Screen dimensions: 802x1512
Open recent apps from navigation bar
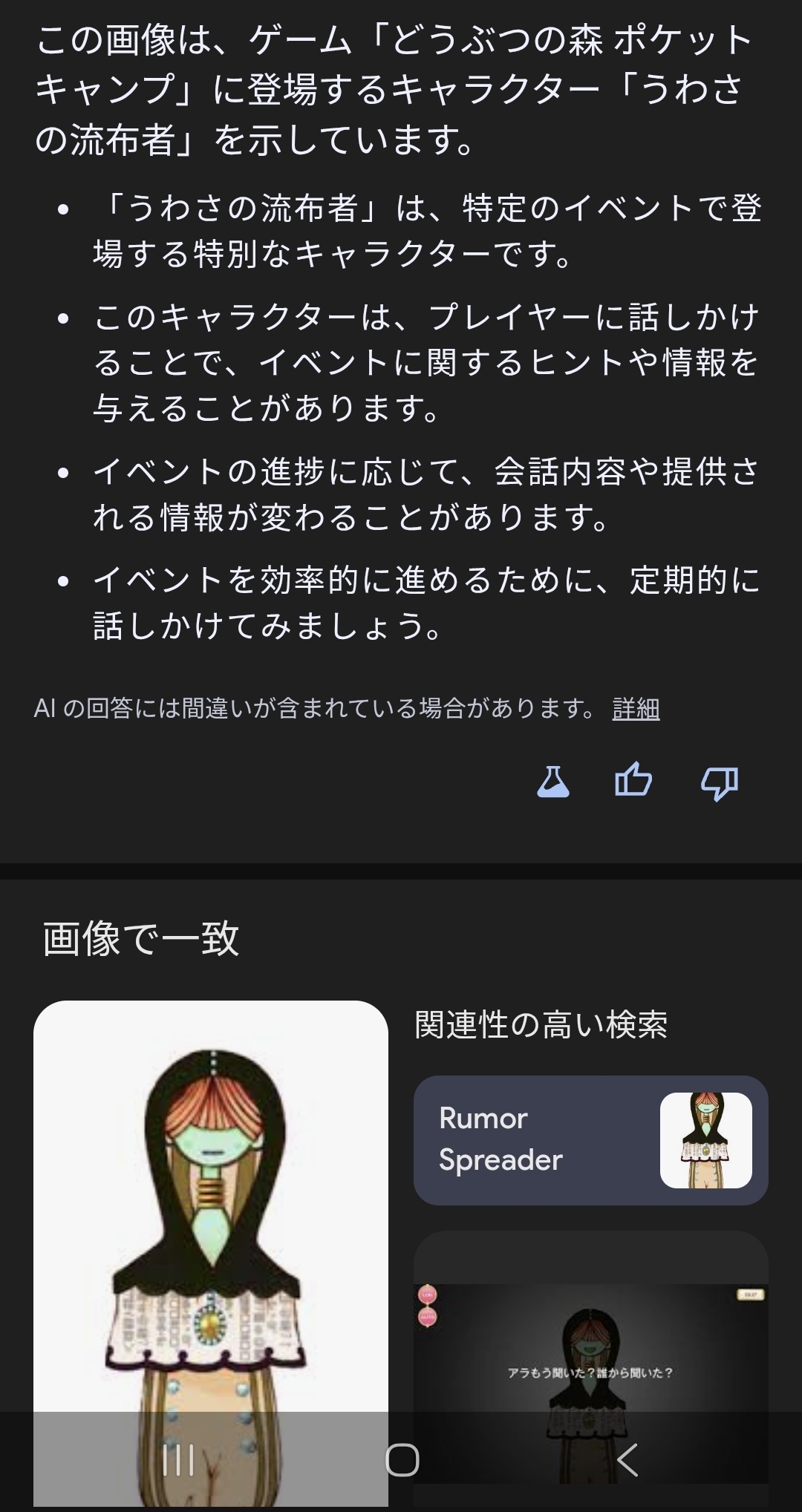[x=178, y=1460]
